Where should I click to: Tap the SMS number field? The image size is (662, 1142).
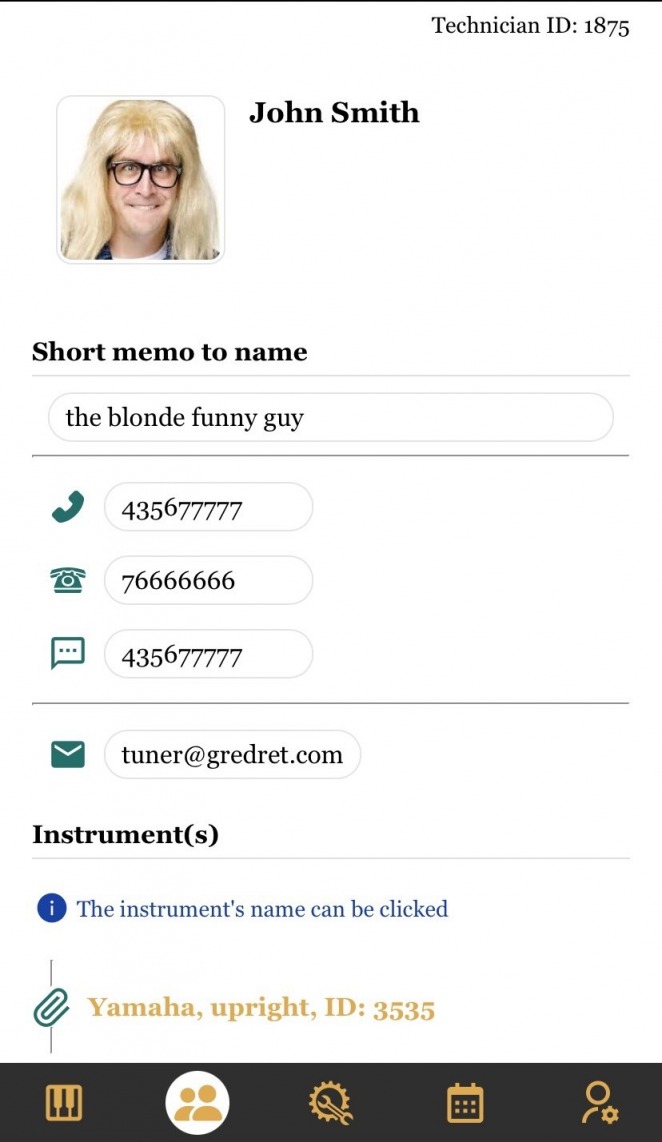coord(208,654)
